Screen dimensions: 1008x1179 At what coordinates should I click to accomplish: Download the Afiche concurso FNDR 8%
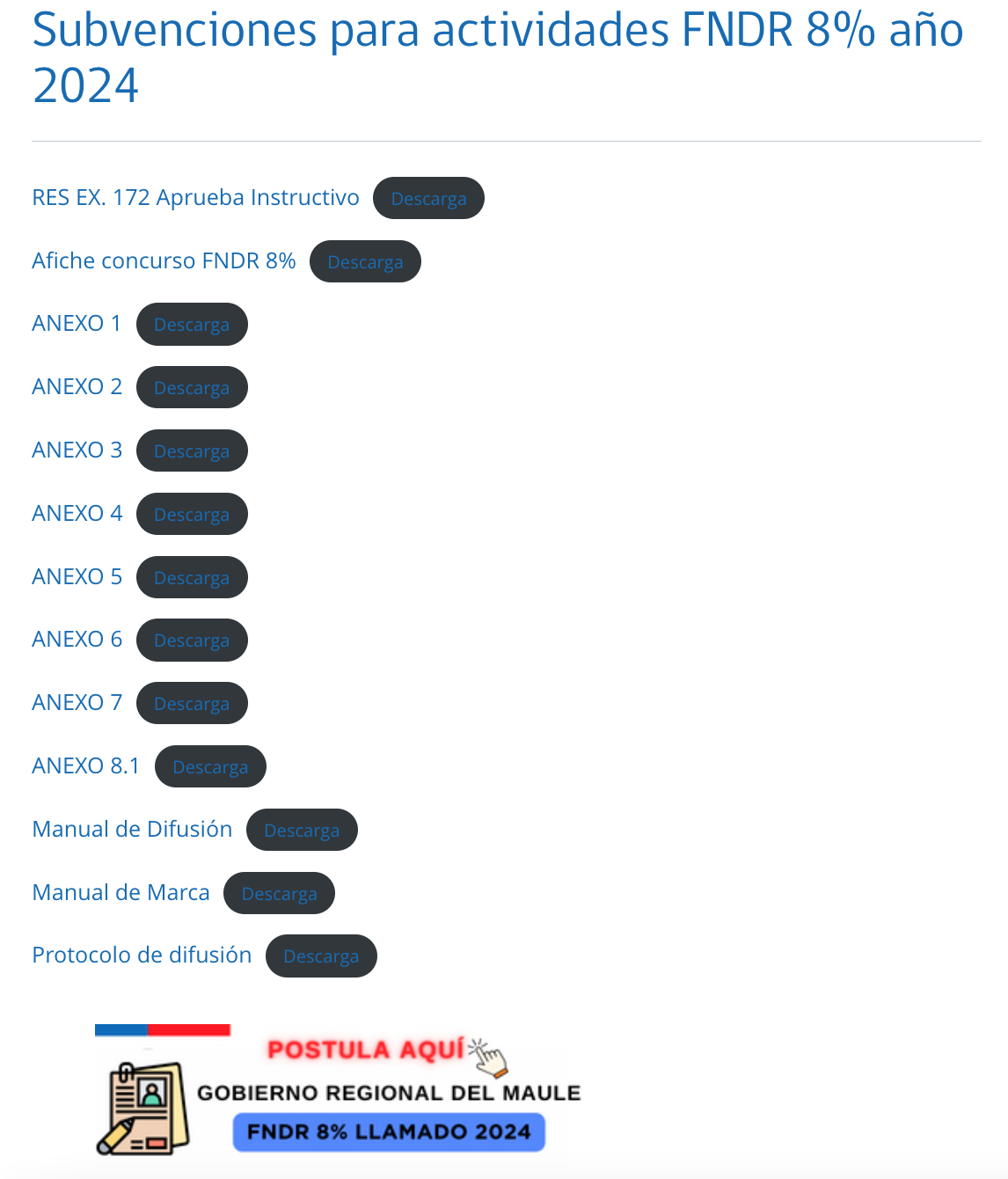[x=365, y=262]
